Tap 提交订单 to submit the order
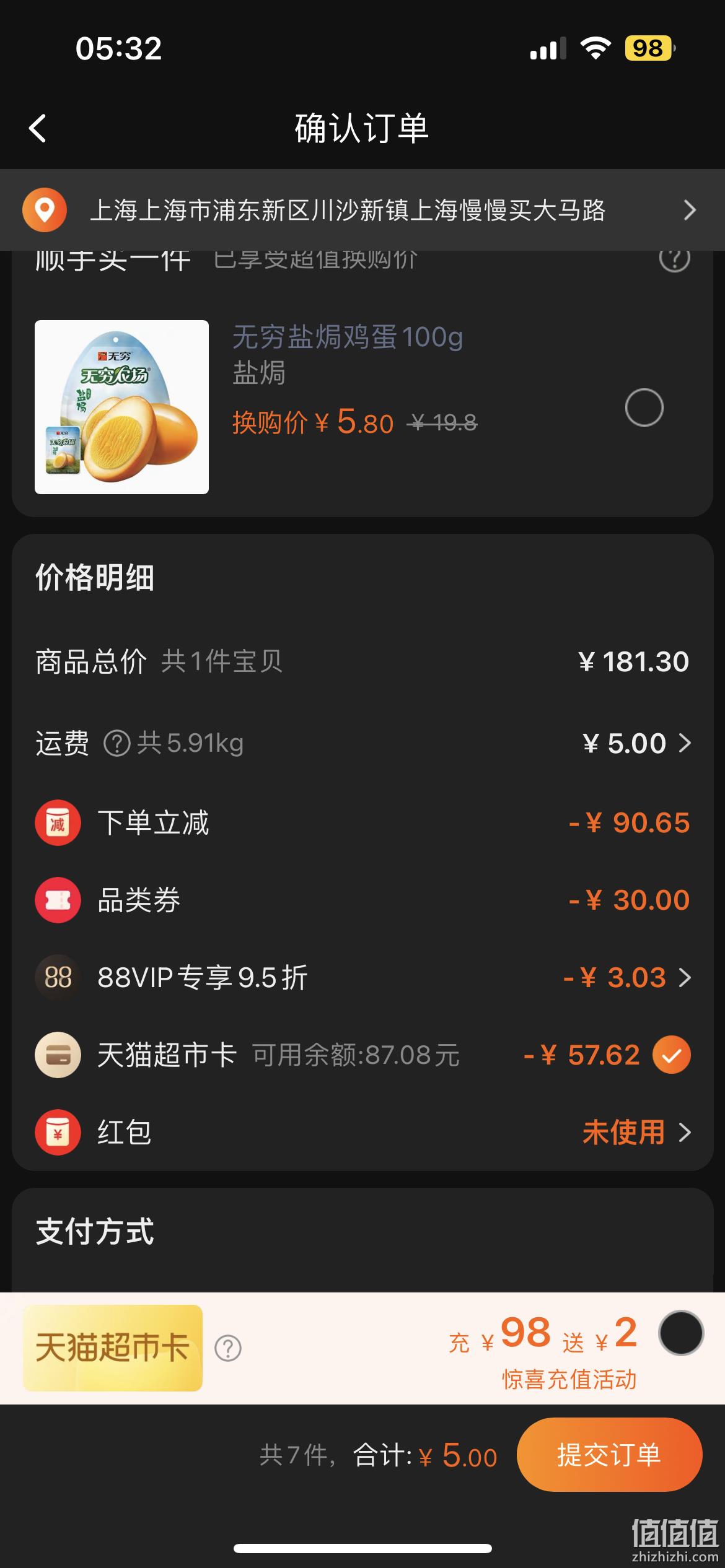Viewport: 725px width, 1568px height. [609, 1455]
